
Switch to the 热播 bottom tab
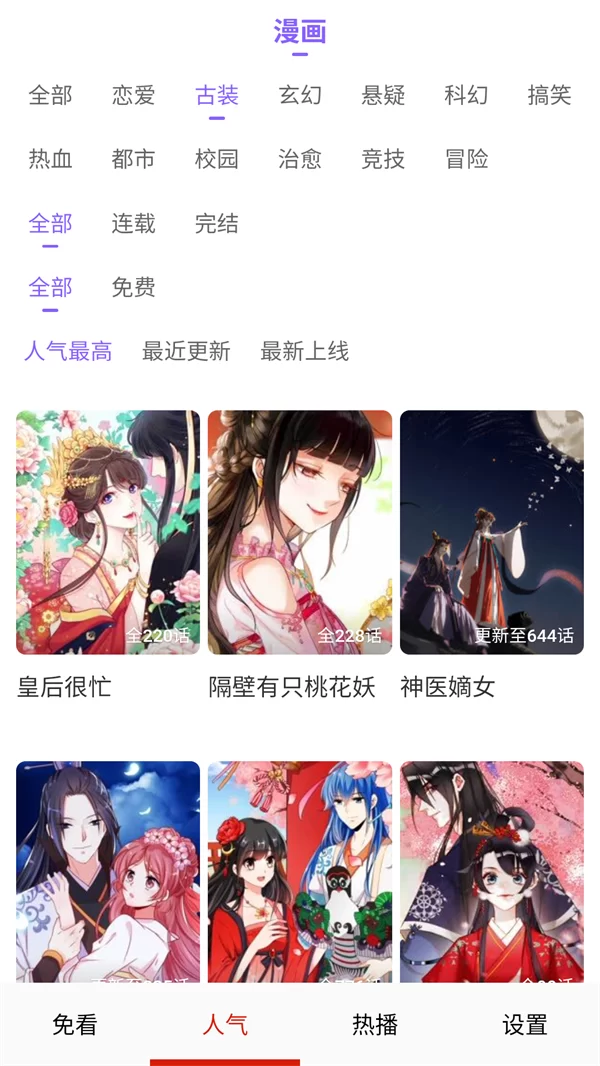tap(375, 1025)
